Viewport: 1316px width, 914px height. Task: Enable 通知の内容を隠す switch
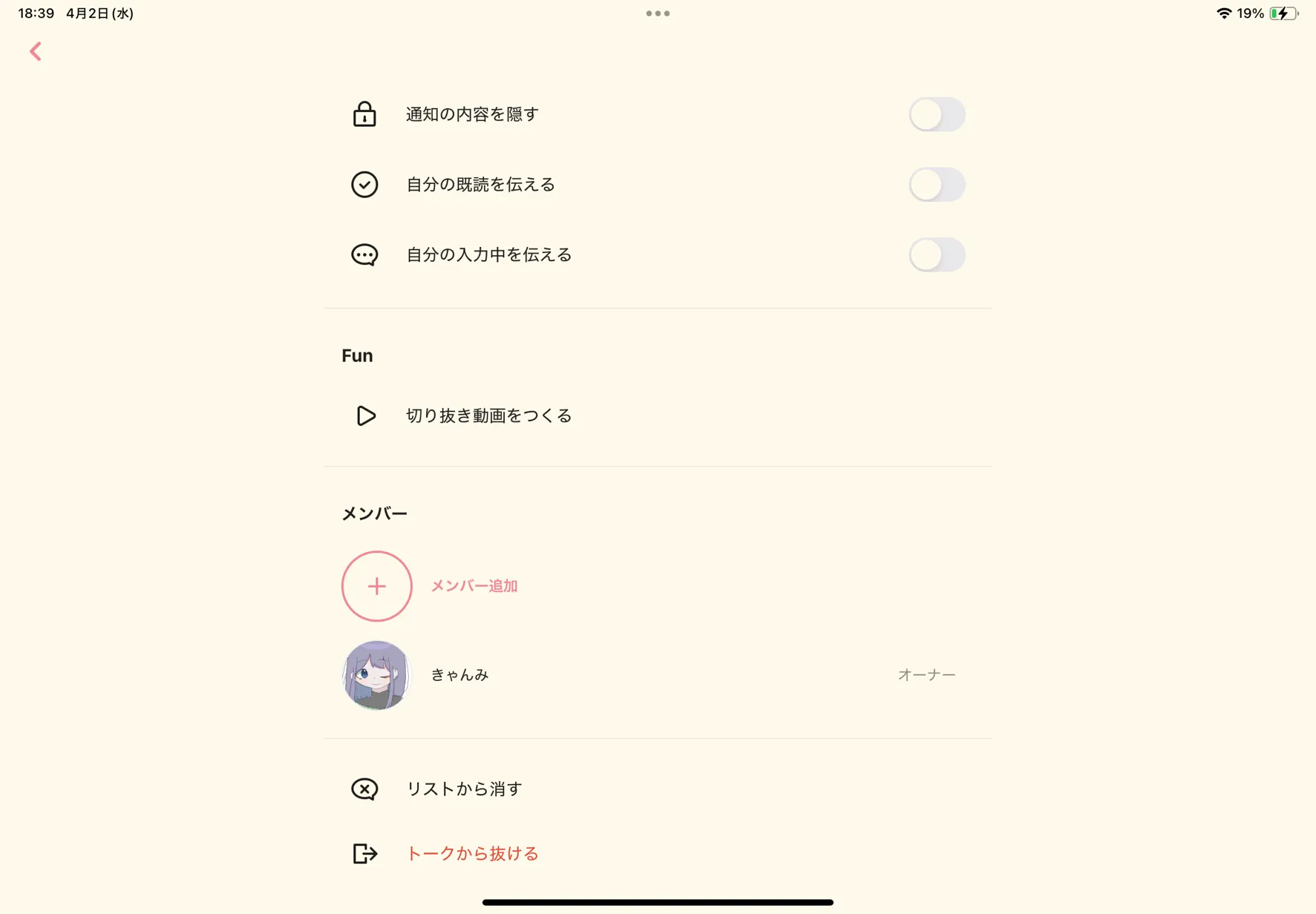[x=937, y=114]
